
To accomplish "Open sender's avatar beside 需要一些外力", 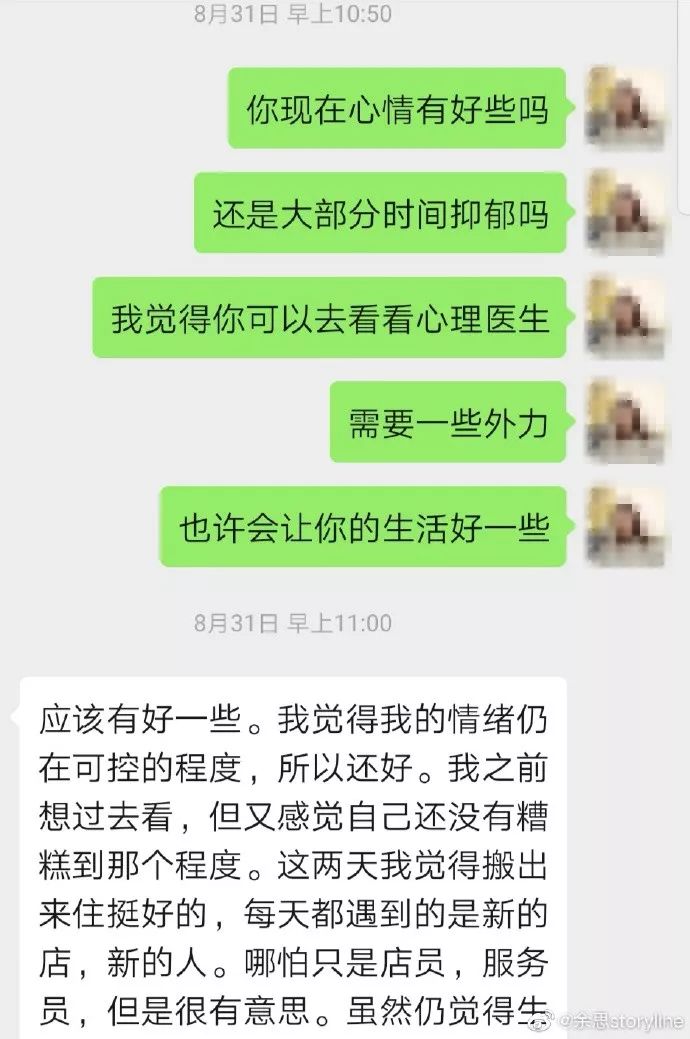I will pos(625,421).
